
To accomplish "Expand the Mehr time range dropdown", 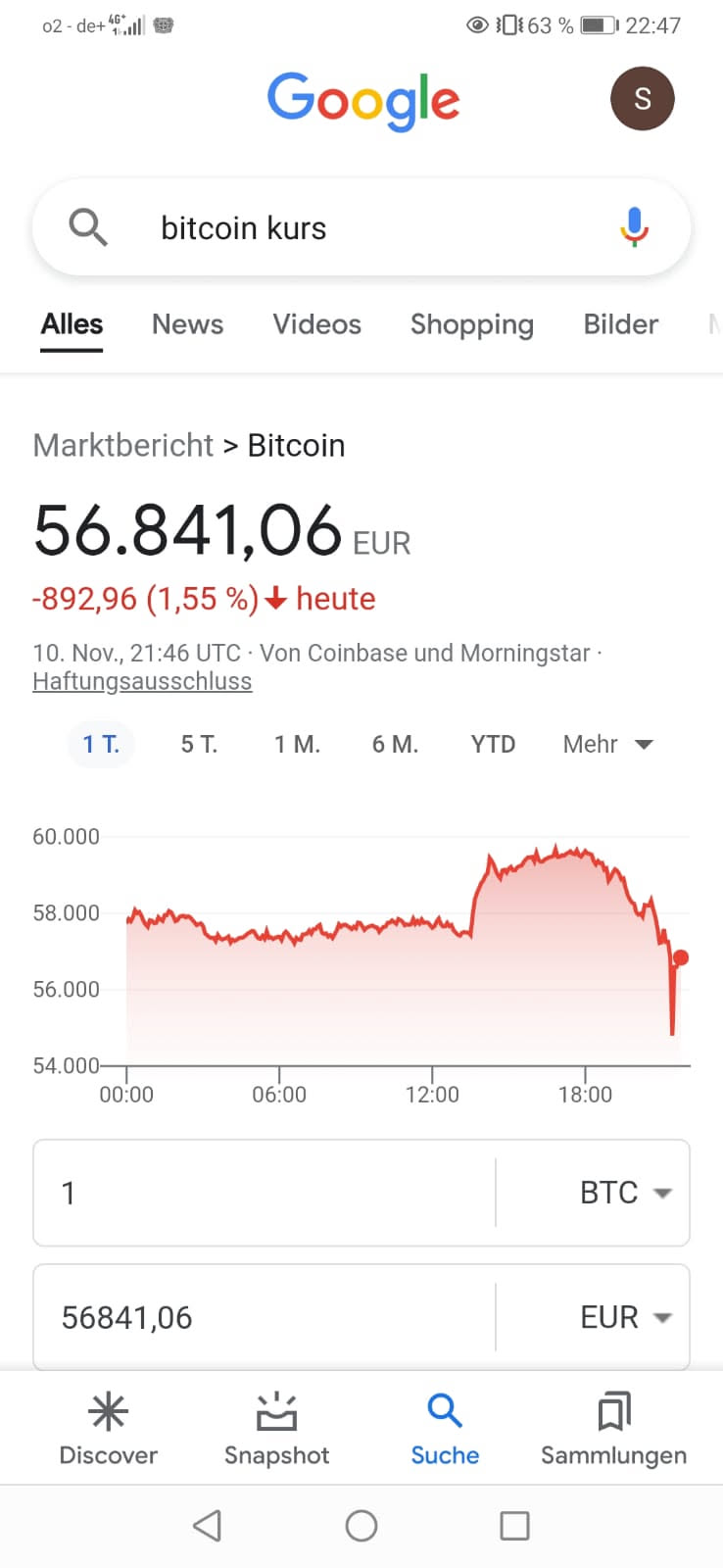I will (x=607, y=745).
